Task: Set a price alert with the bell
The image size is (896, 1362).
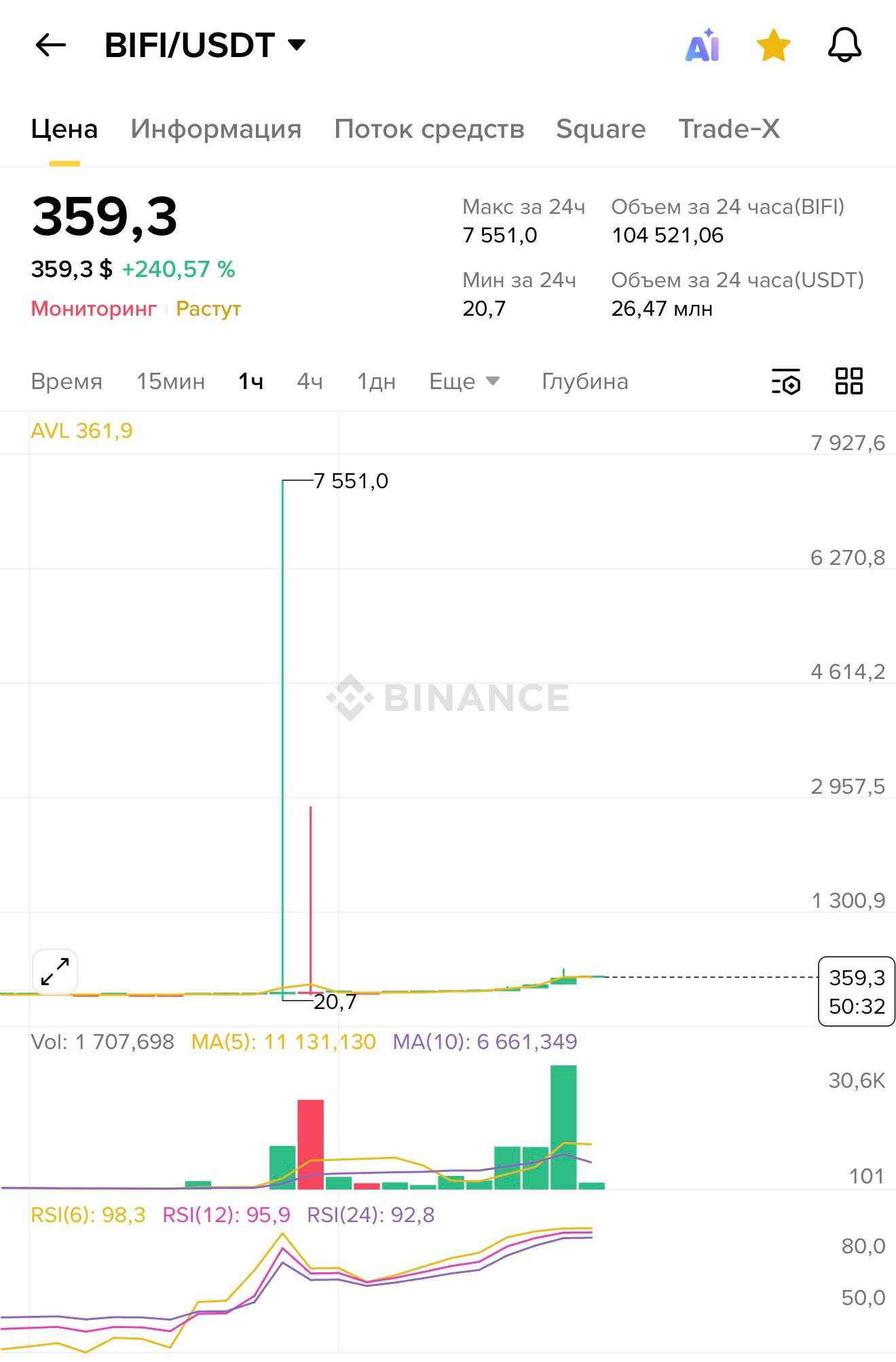Action: (844, 45)
